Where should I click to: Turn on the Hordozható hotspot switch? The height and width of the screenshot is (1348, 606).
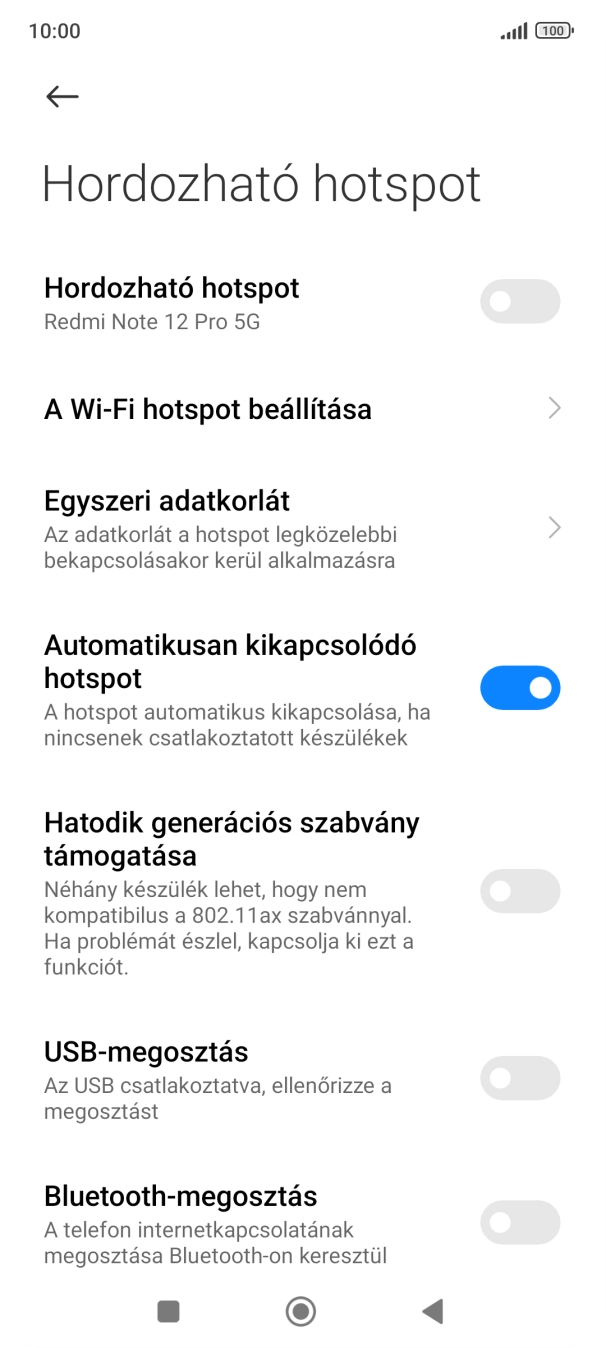pyautogui.click(x=520, y=301)
